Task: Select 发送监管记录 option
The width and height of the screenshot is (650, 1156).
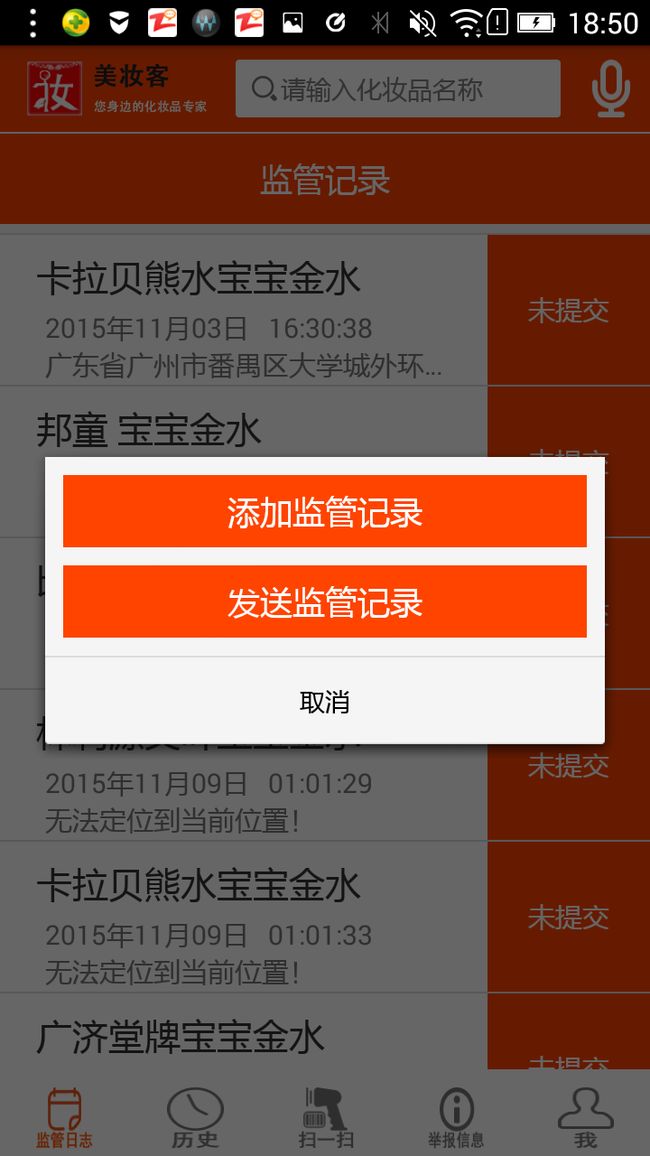Action: (324, 602)
